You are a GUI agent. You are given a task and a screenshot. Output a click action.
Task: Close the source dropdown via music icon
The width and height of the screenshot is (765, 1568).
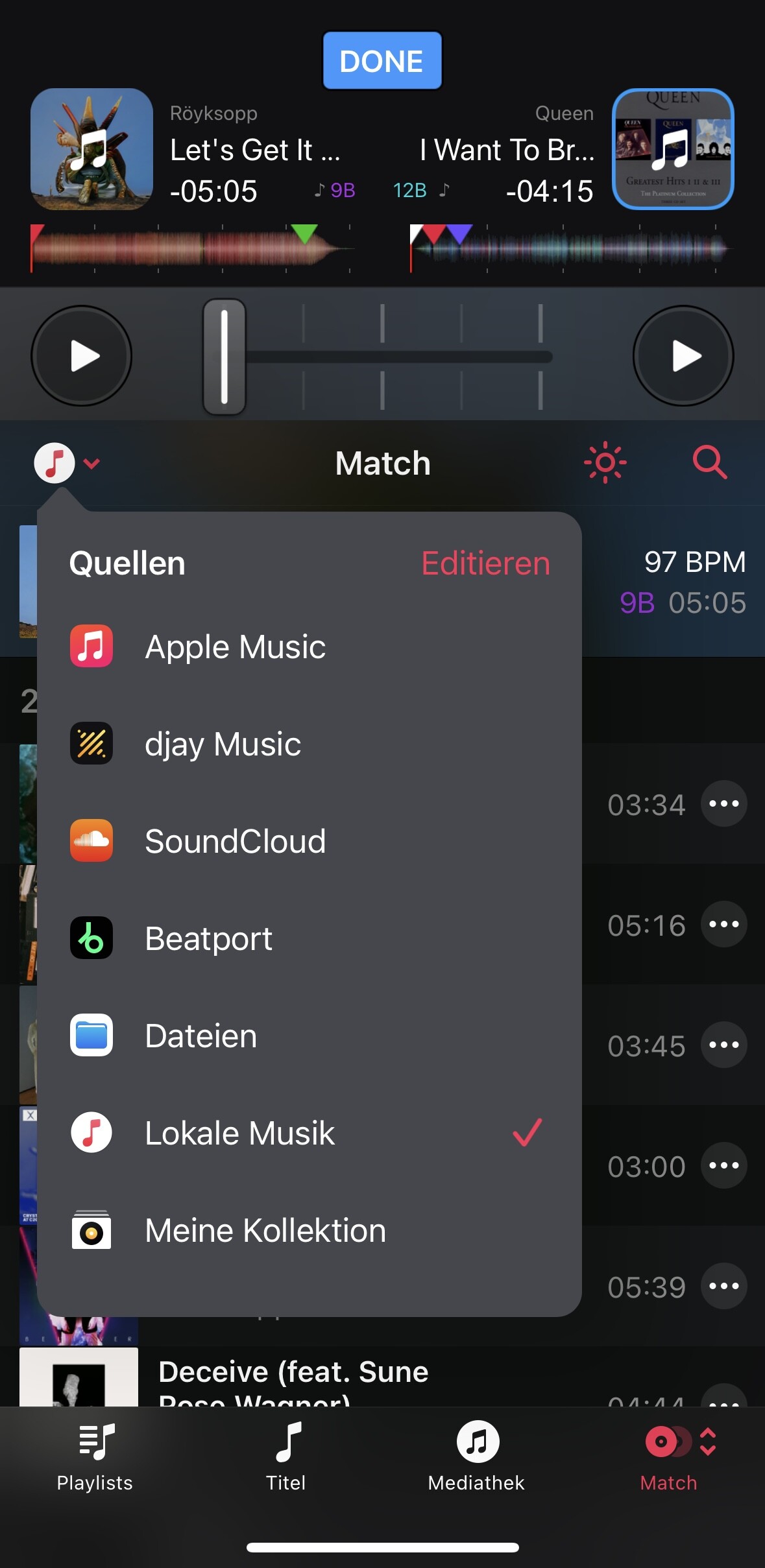[66, 463]
